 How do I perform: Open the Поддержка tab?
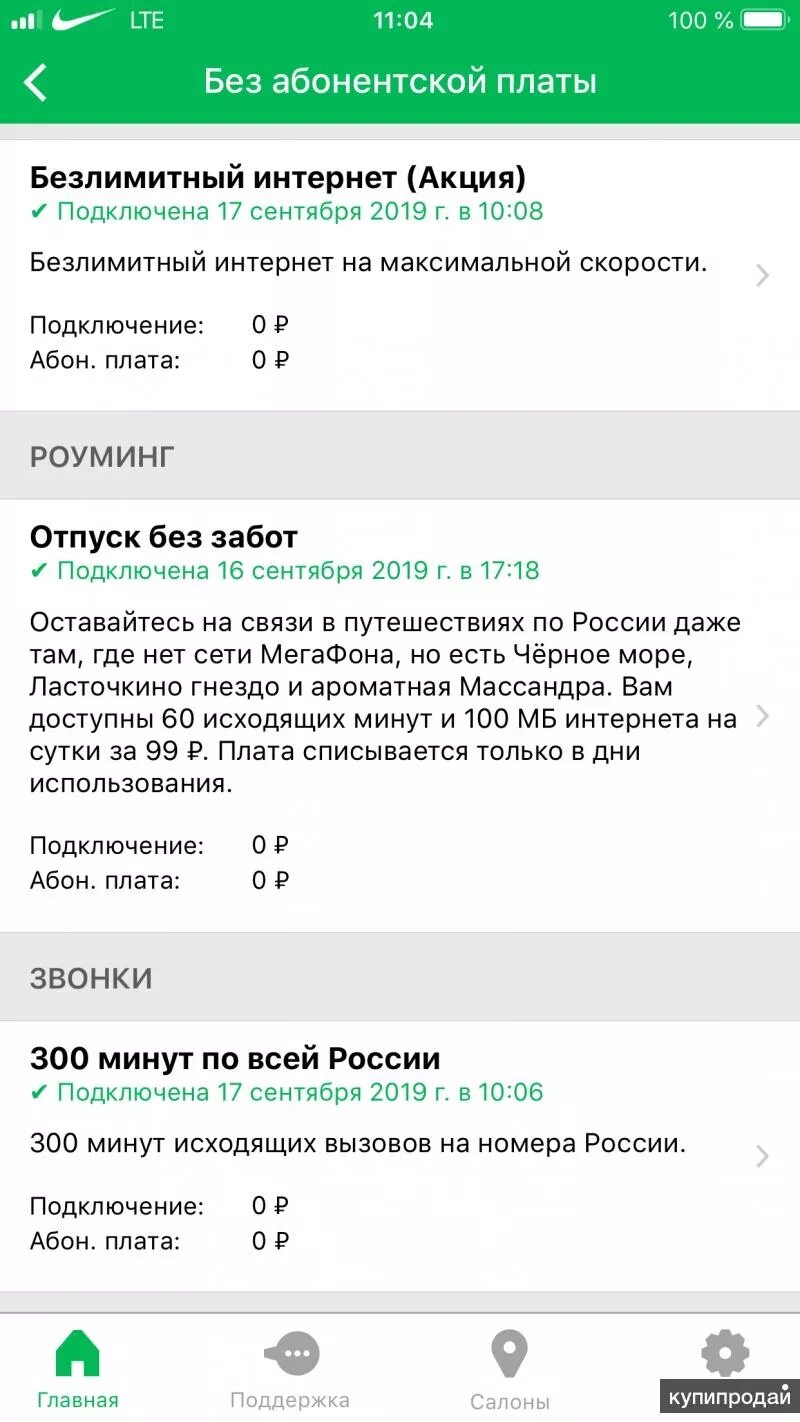290,1370
